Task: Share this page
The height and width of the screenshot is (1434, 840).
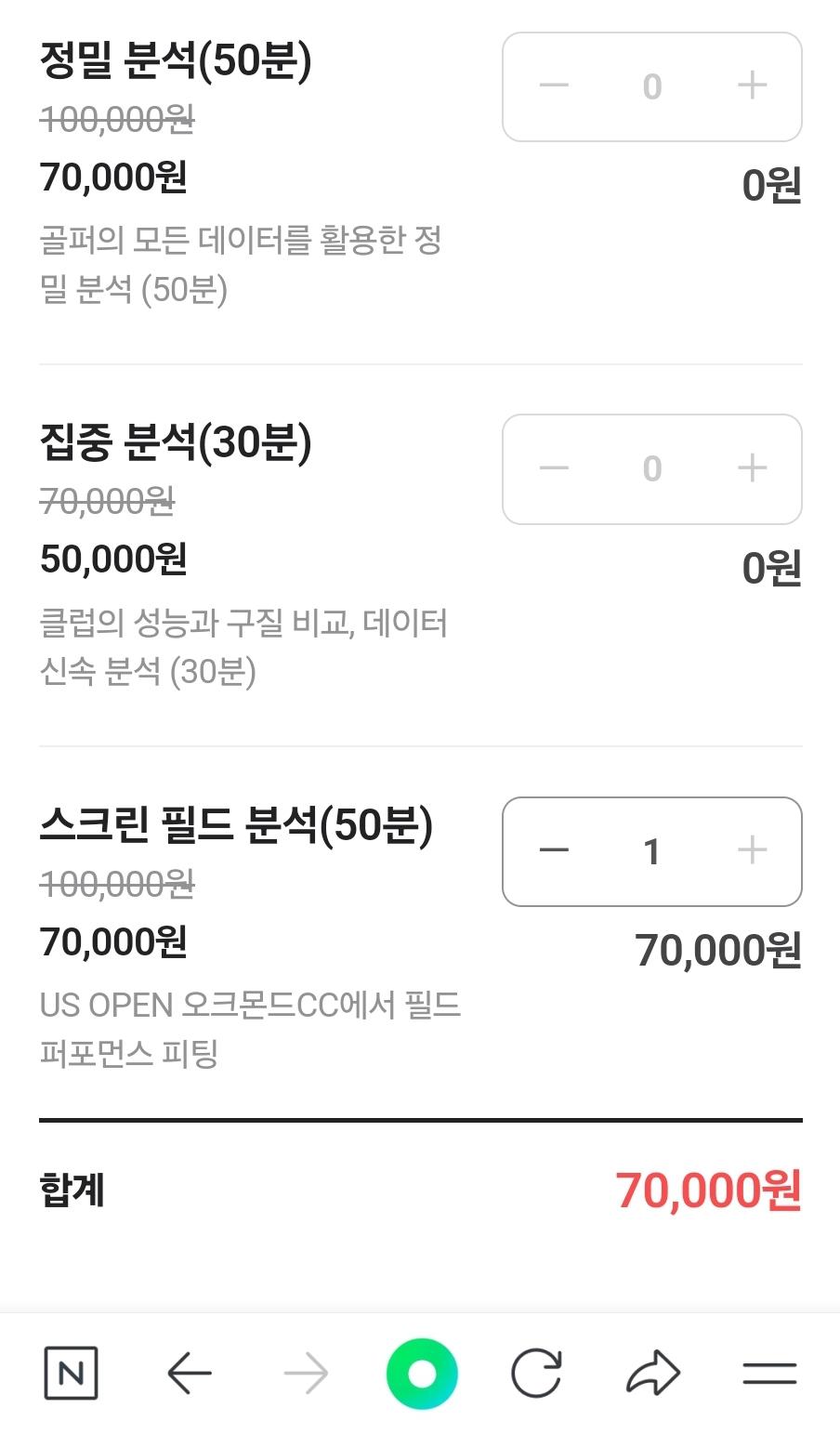Action: (x=653, y=1373)
